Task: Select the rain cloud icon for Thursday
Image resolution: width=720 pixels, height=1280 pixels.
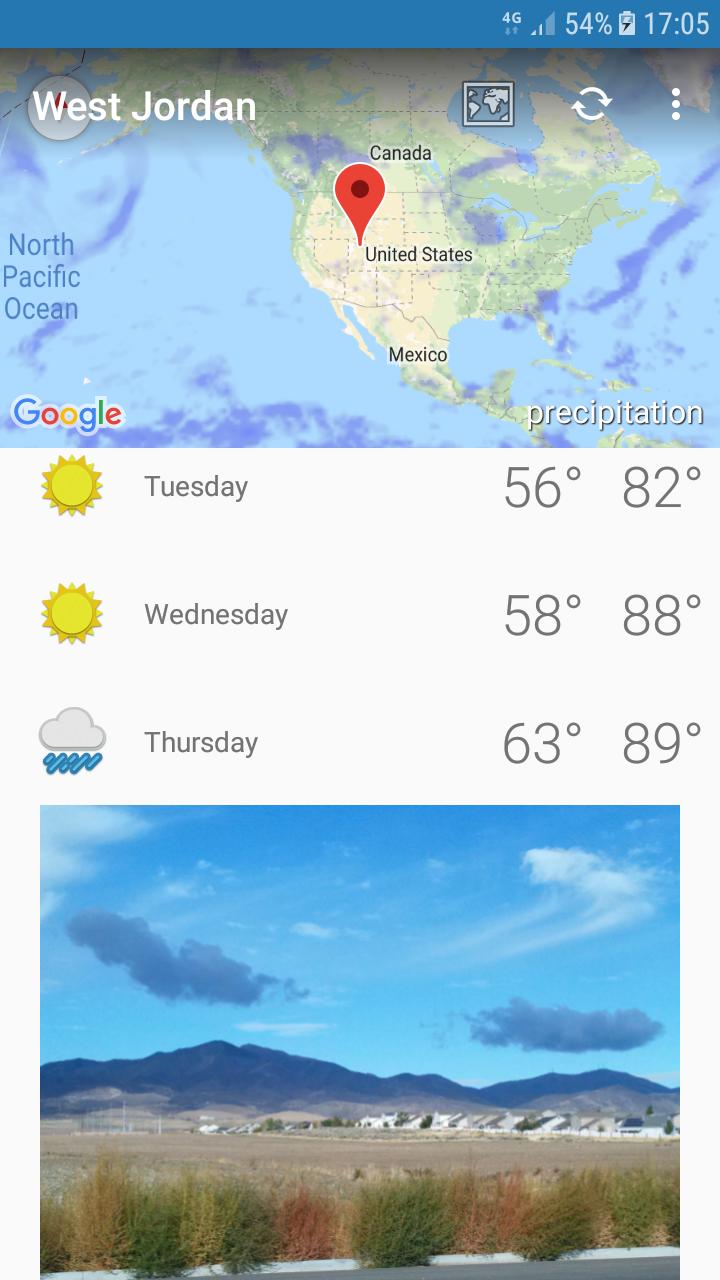Action: tap(70, 741)
